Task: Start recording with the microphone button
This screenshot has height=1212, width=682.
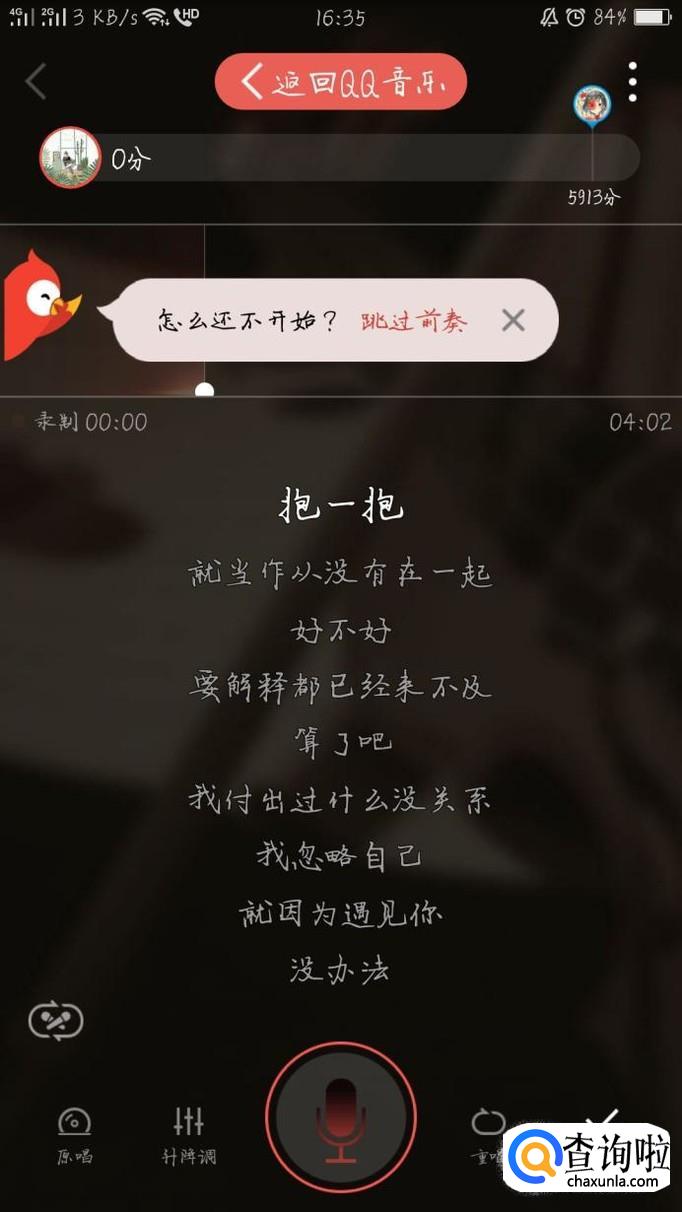Action: tap(341, 1118)
